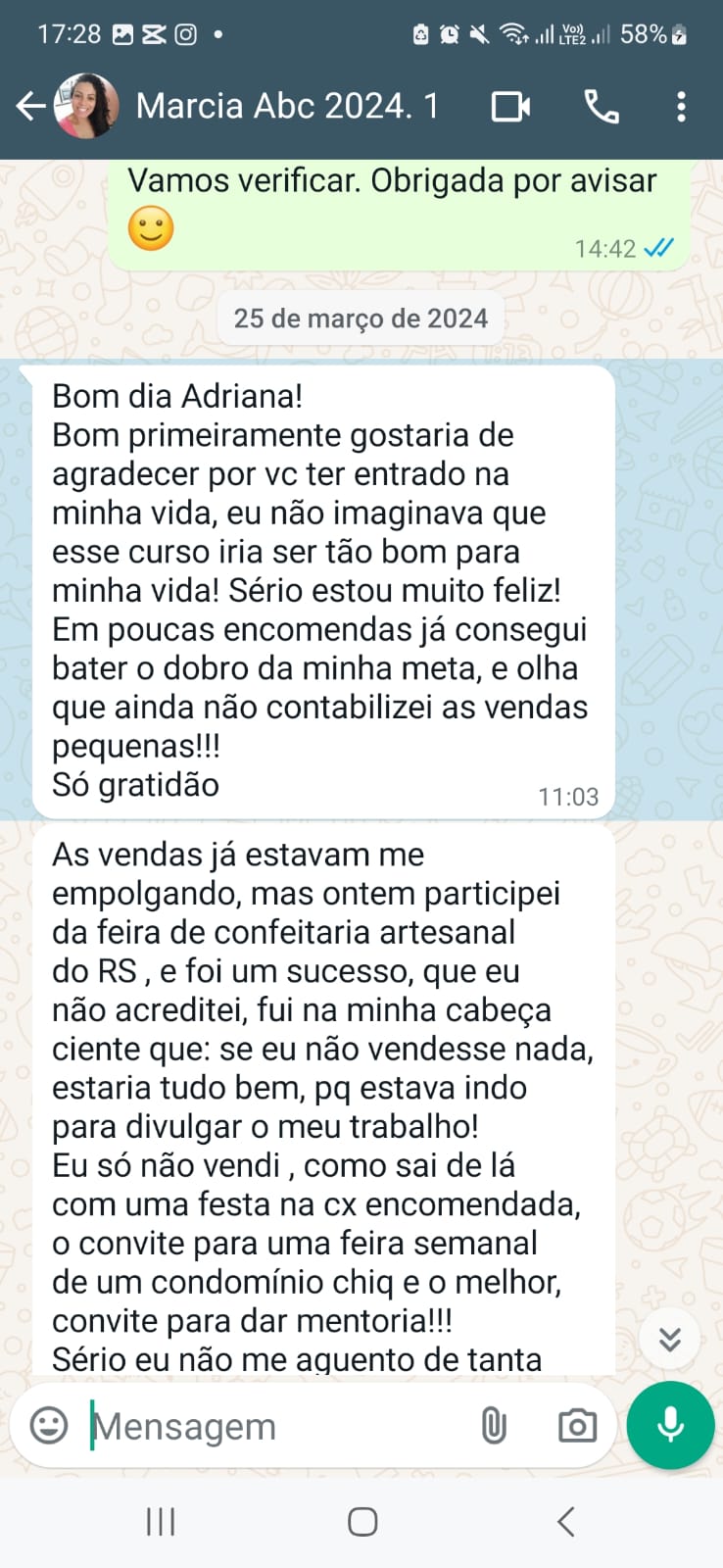Tap the system home button
Image resolution: width=723 pixels, height=1568 pixels.
click(362, 1521)
